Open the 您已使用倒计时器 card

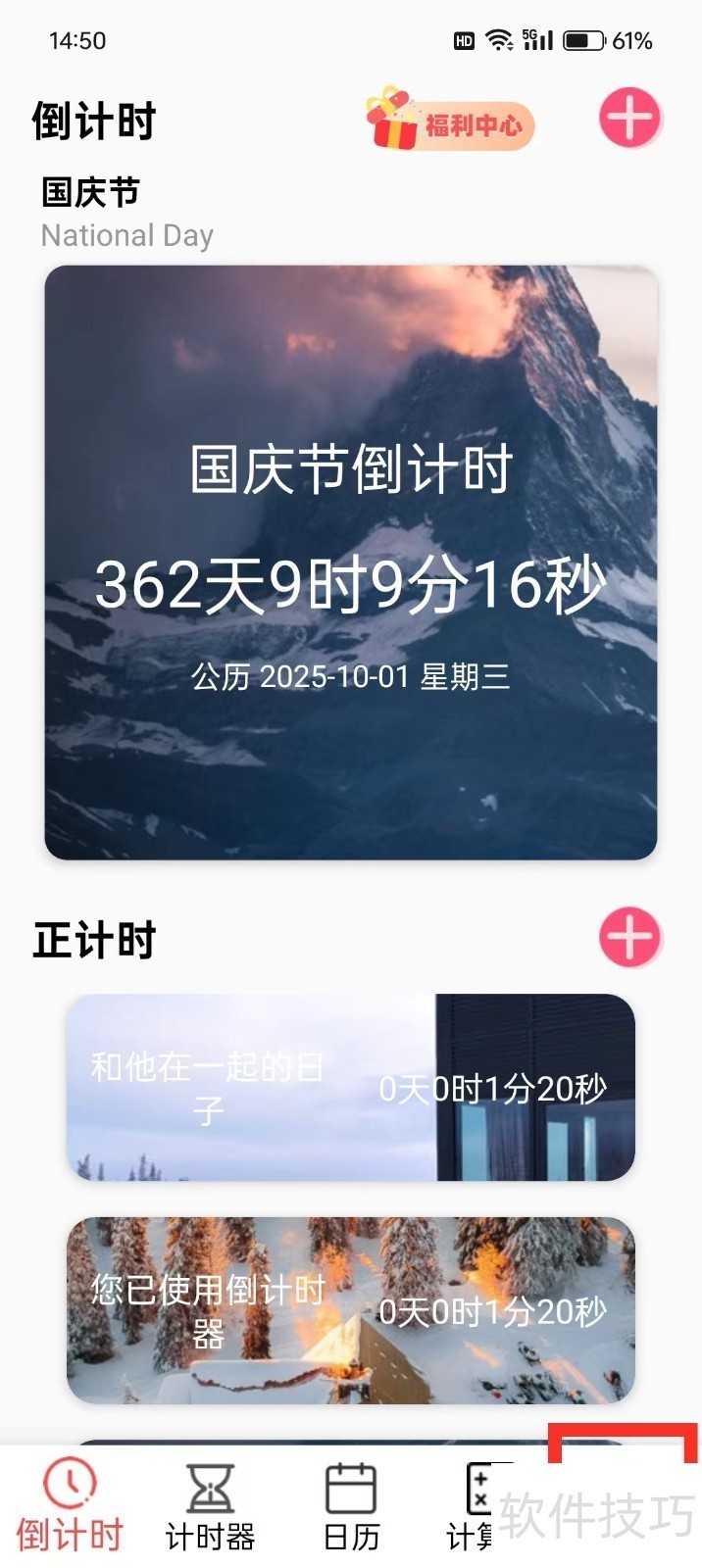[351, 1310]
